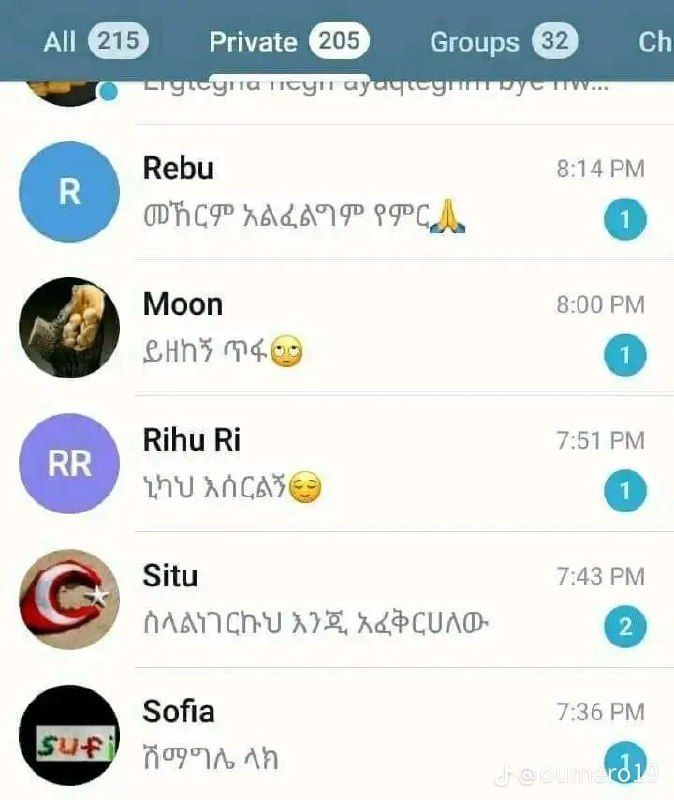Image resolution: width=674 pixels, height=800 pixels.
Task: Open Sofia's chat thread
Action: tap(337, 734)
